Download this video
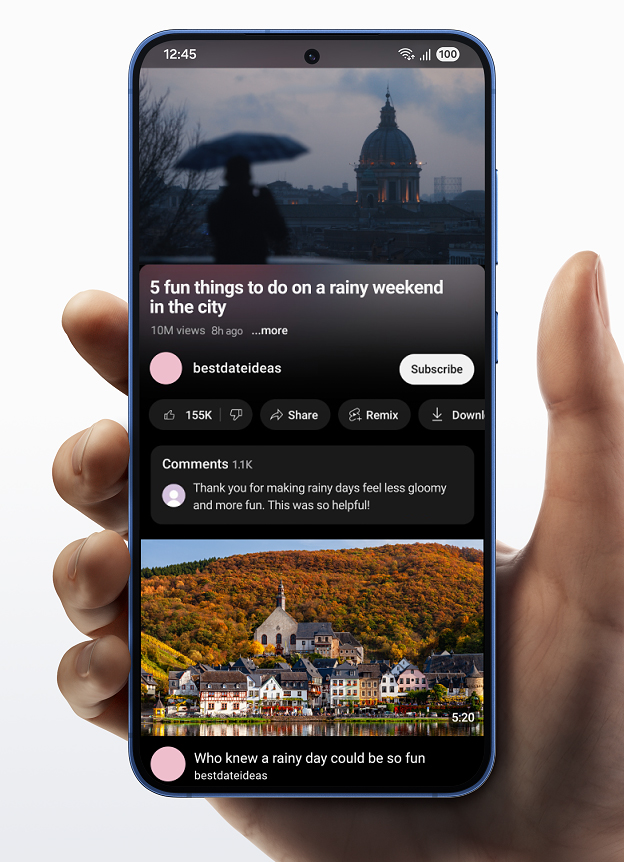This screenshot has width=624, height=862. 455,415
